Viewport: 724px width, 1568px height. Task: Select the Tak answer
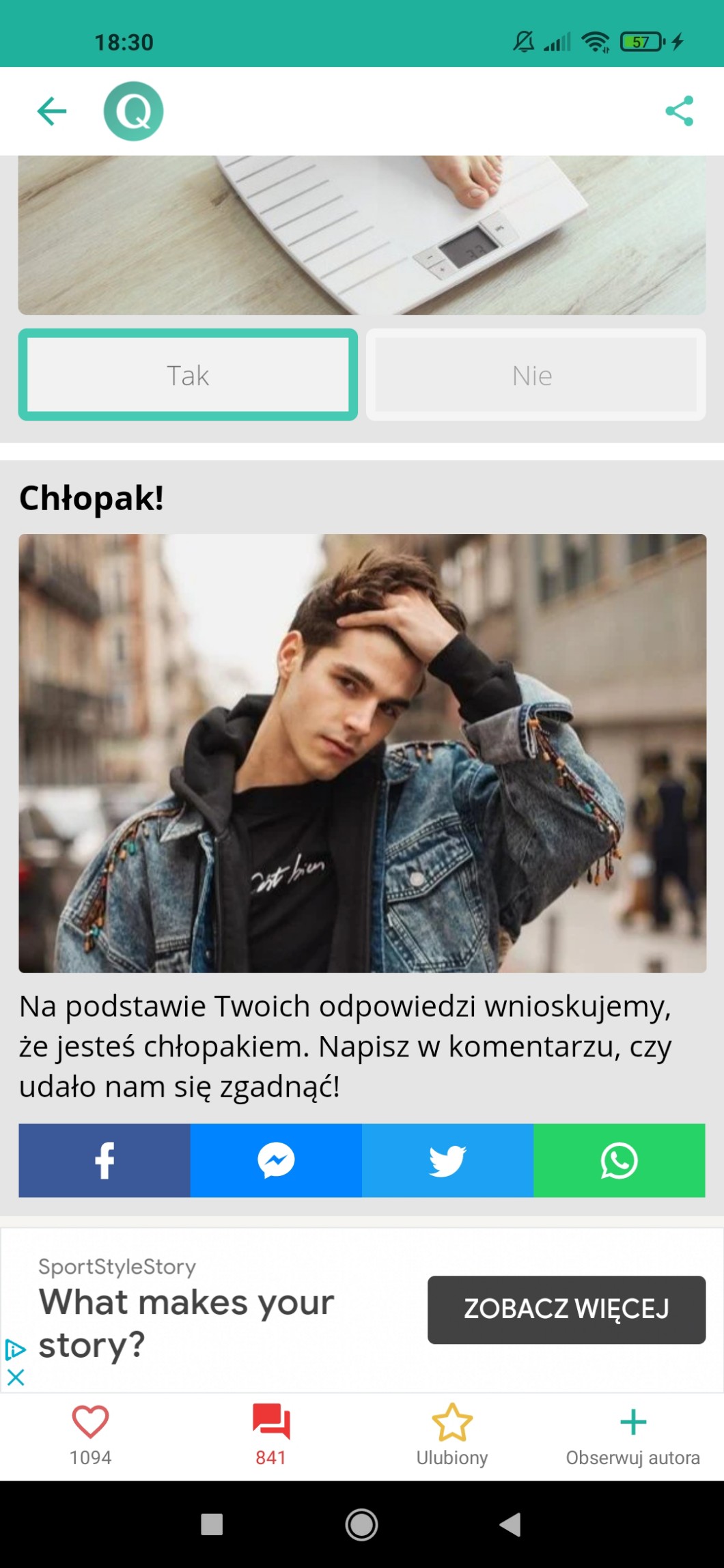pyautogui.click(x=188, y=375)
